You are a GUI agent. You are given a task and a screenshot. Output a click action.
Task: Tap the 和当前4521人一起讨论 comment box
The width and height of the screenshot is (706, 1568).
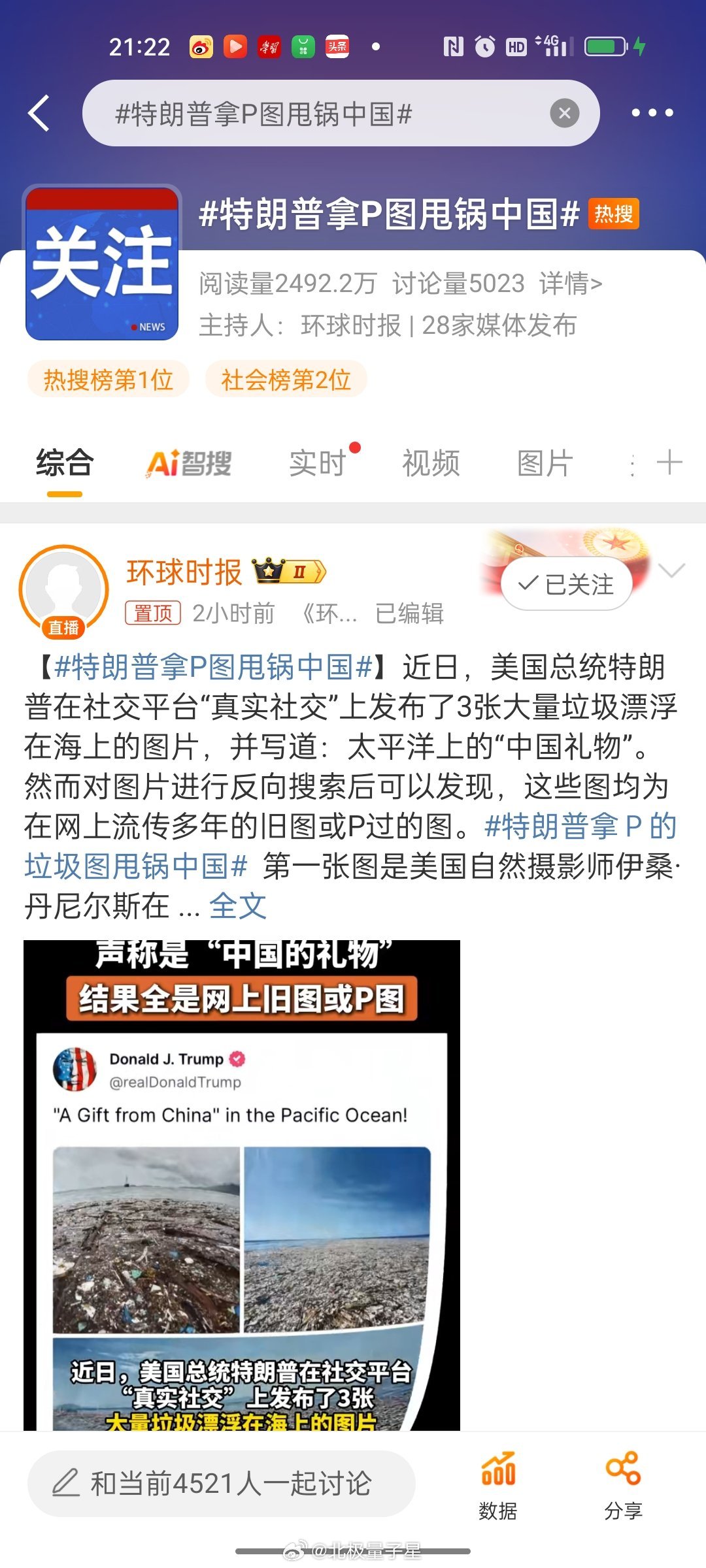[221, 1483]
